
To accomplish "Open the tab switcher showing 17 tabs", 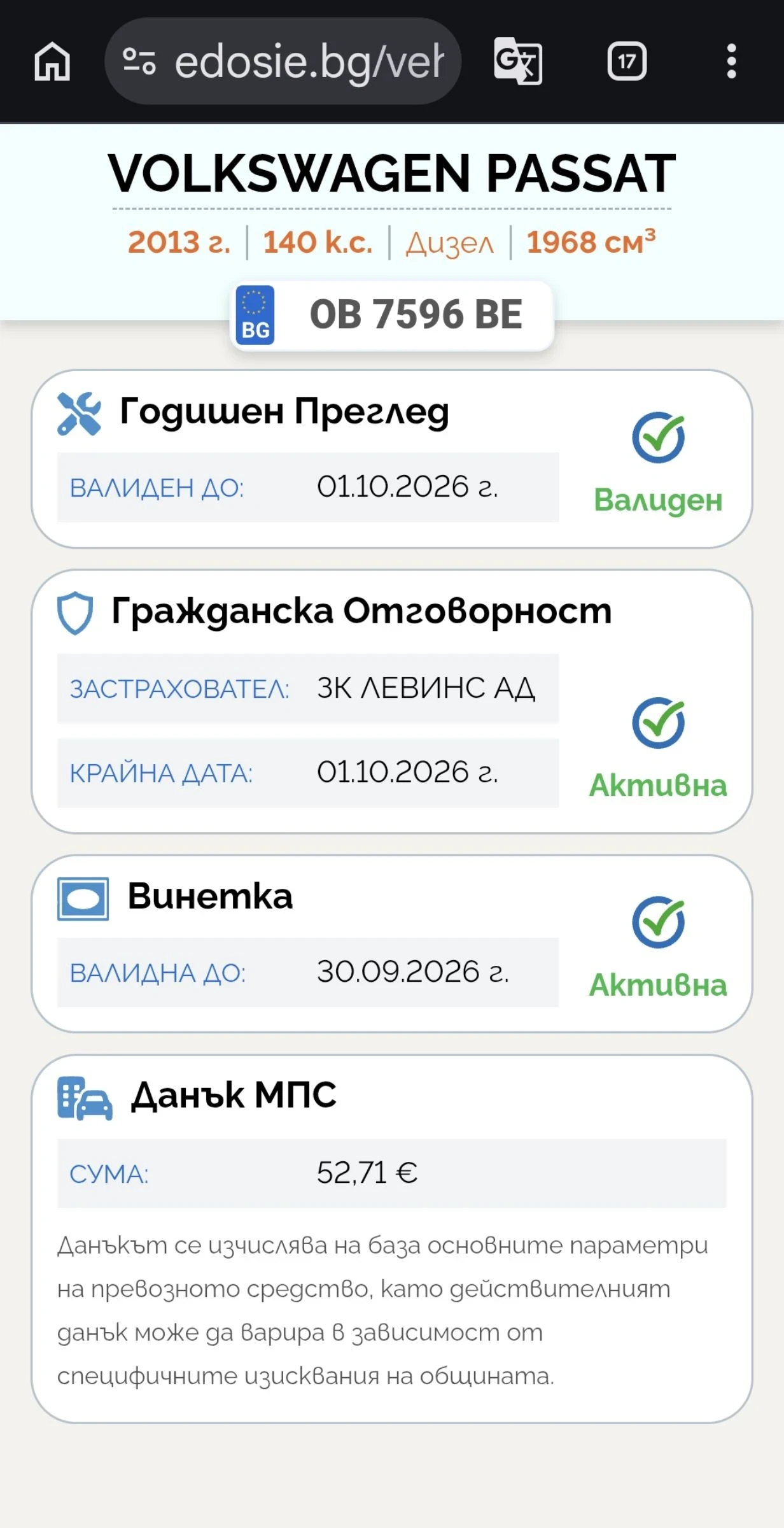I will [627, 62].
